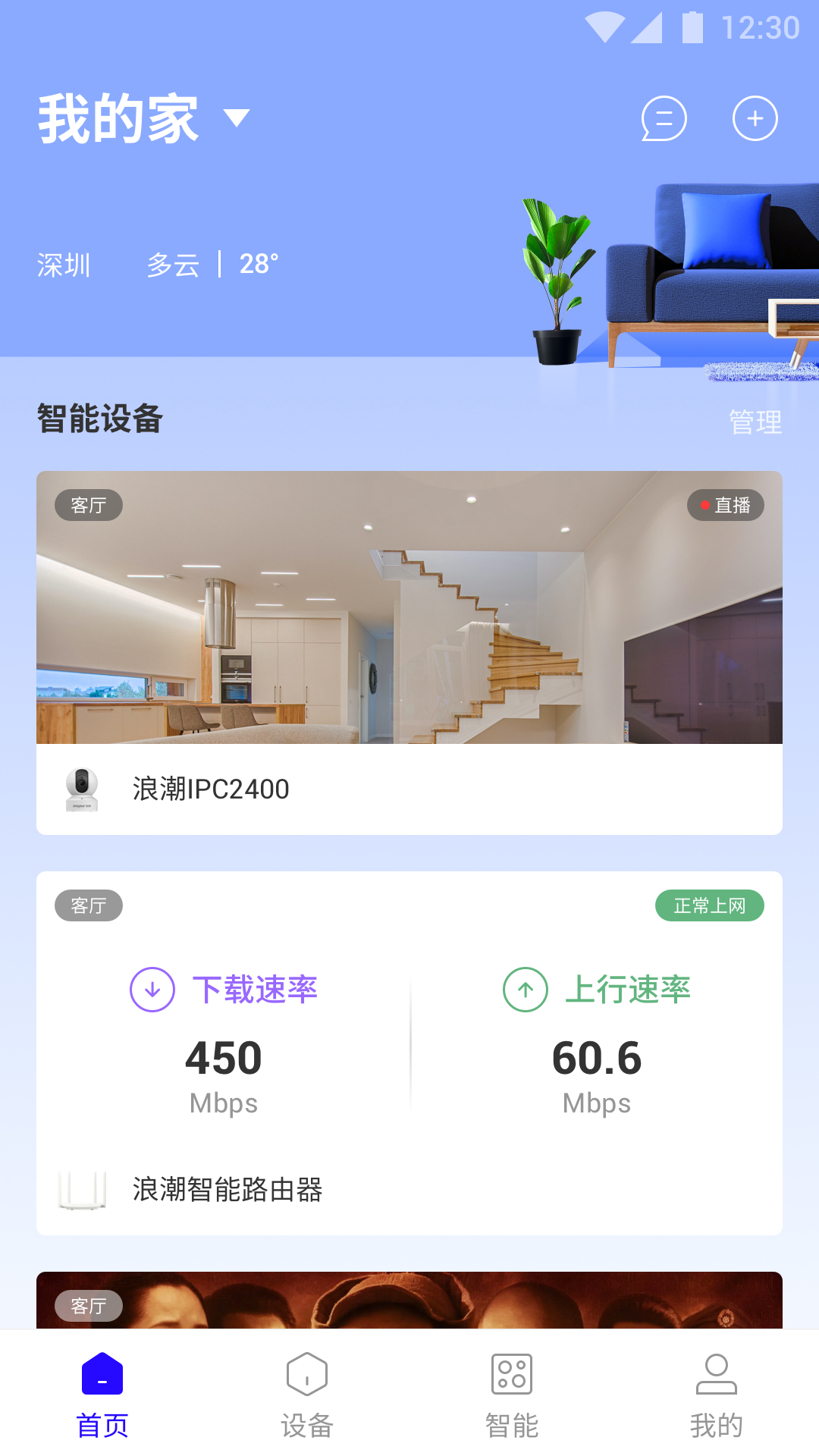Viewport: 819px width, 1456px height.
Task: Click the add device plus icon
Action: (755, 118)
